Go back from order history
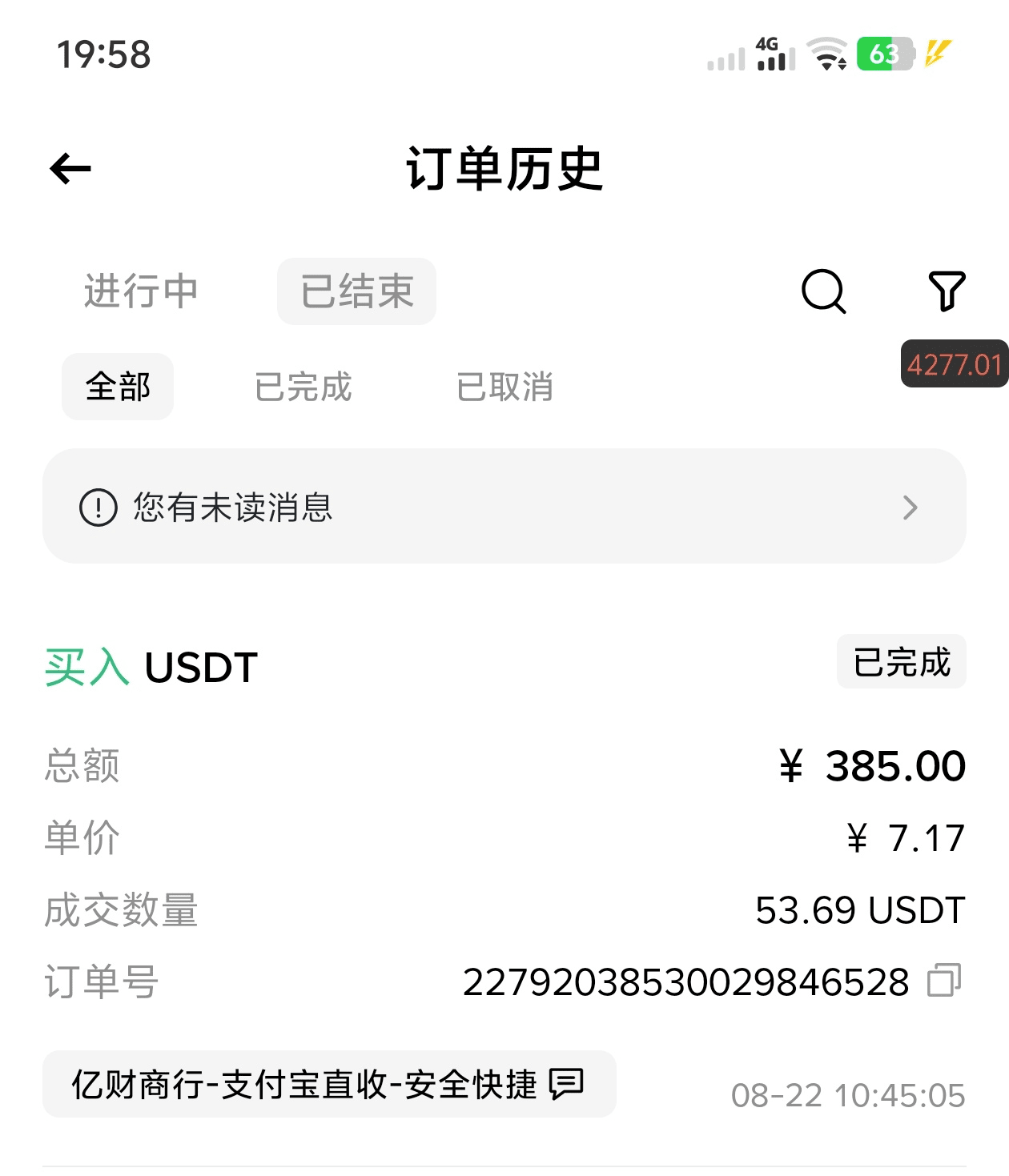Image resolution: width=1009 pixels, height=1176 pixels. point(70,169)
